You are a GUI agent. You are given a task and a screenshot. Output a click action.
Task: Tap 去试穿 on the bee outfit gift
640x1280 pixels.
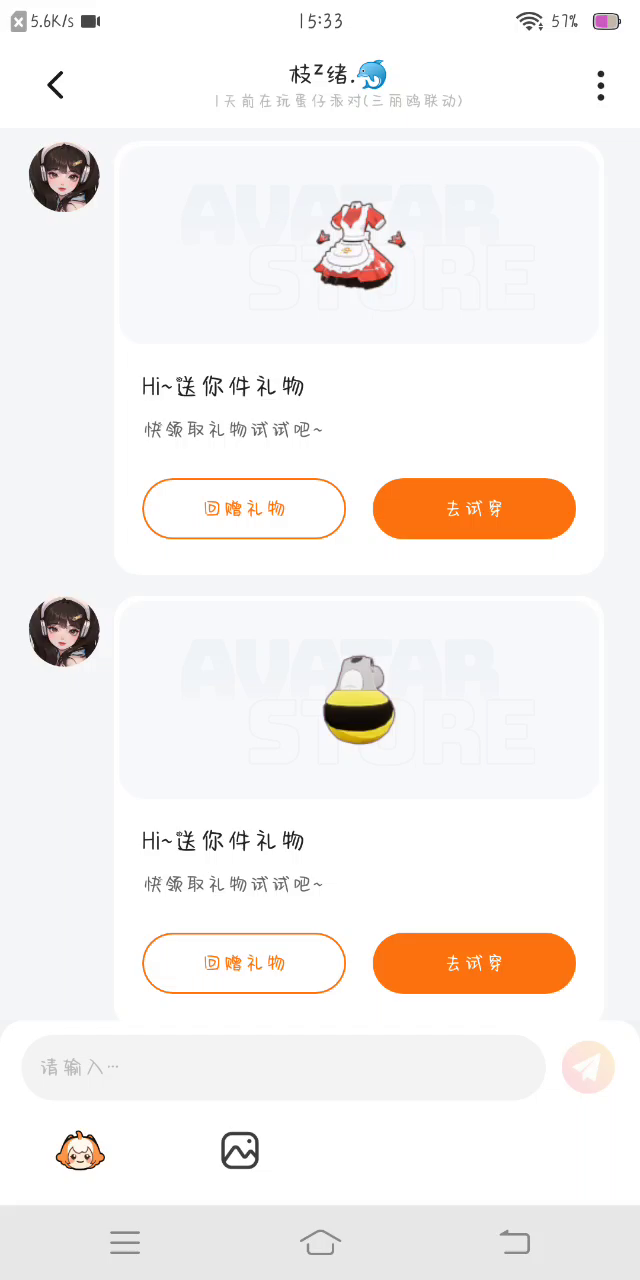pyautogui.click(x=474, y=963)
